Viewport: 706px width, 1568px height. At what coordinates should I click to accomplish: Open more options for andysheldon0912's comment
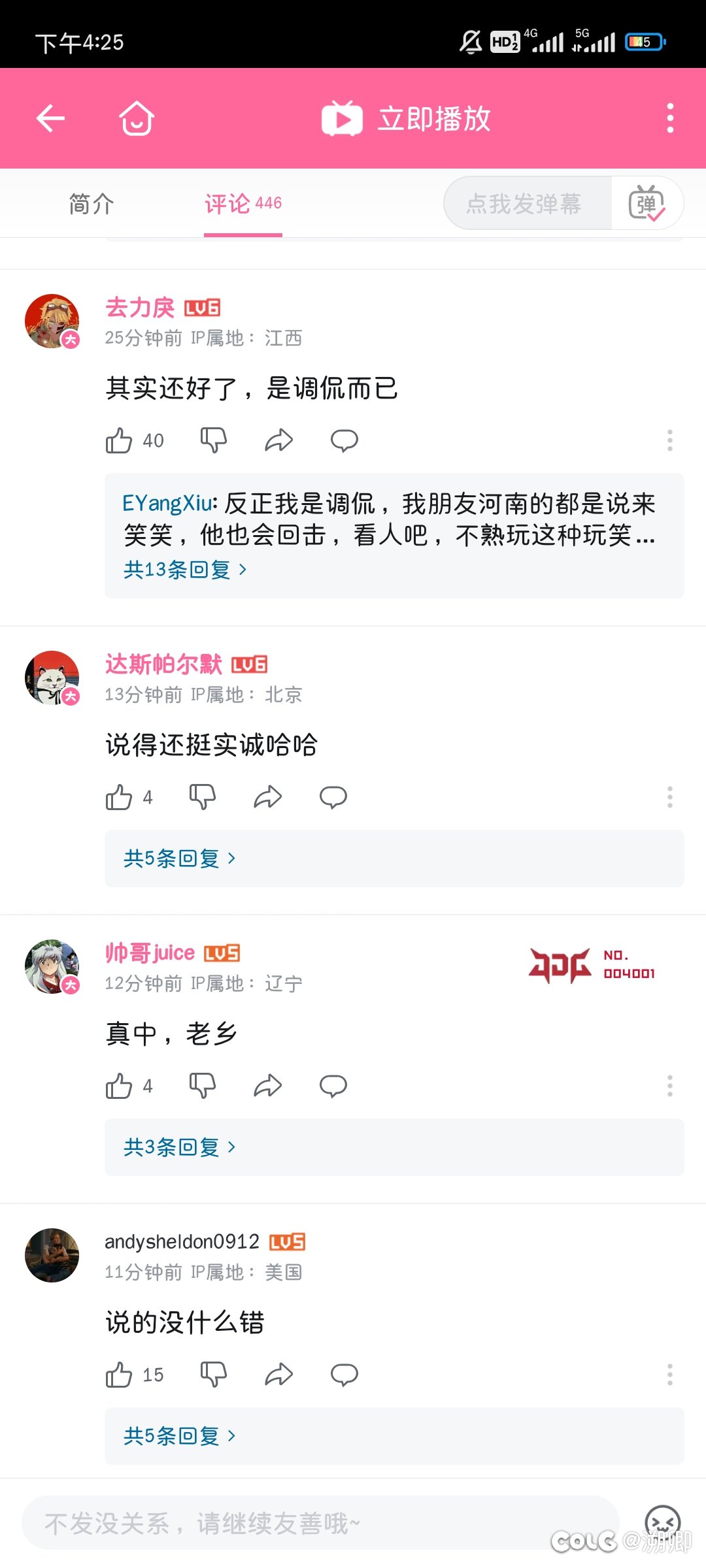(x=670, y=1375)
